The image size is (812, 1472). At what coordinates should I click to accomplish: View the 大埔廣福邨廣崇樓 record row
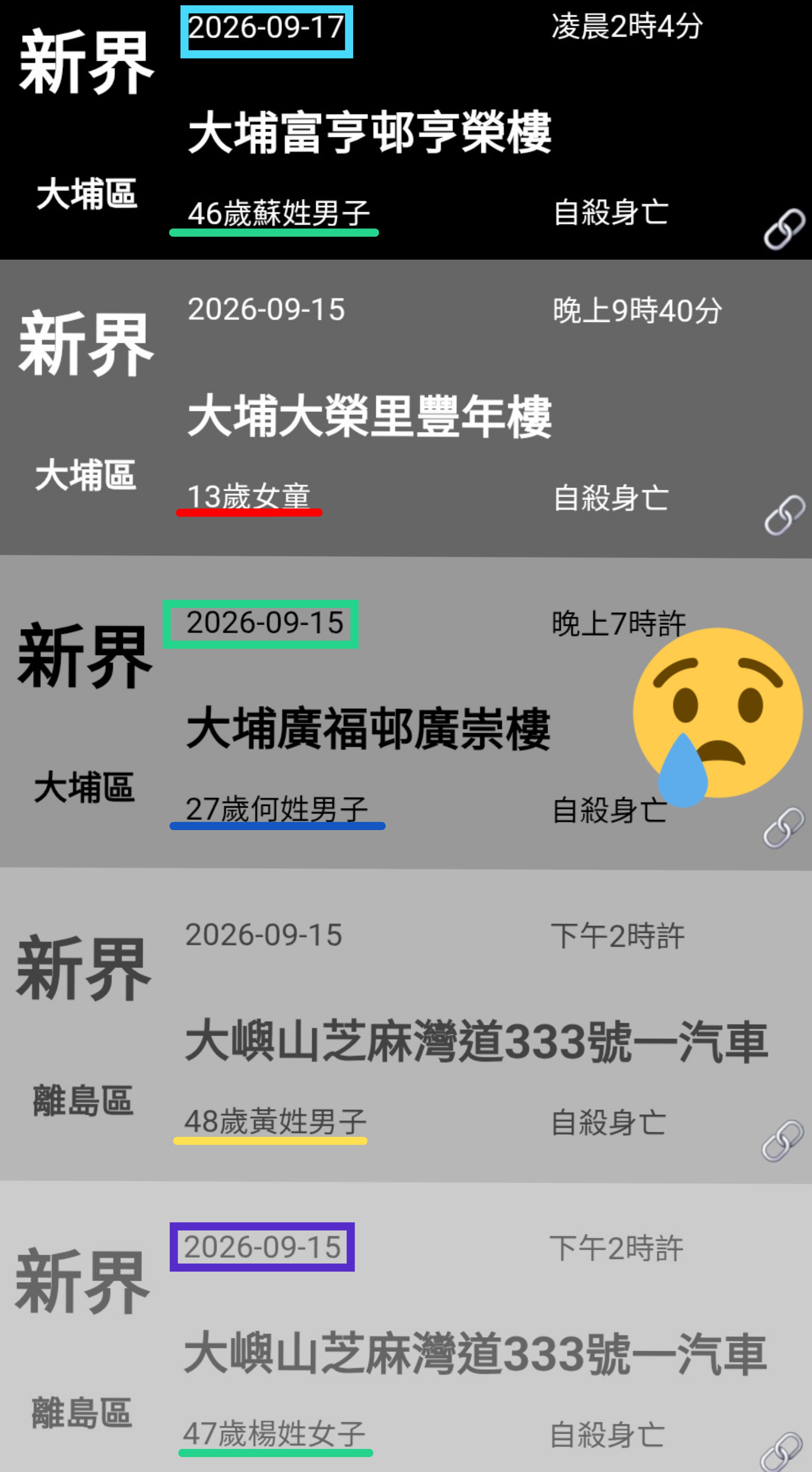click(406, 713)
